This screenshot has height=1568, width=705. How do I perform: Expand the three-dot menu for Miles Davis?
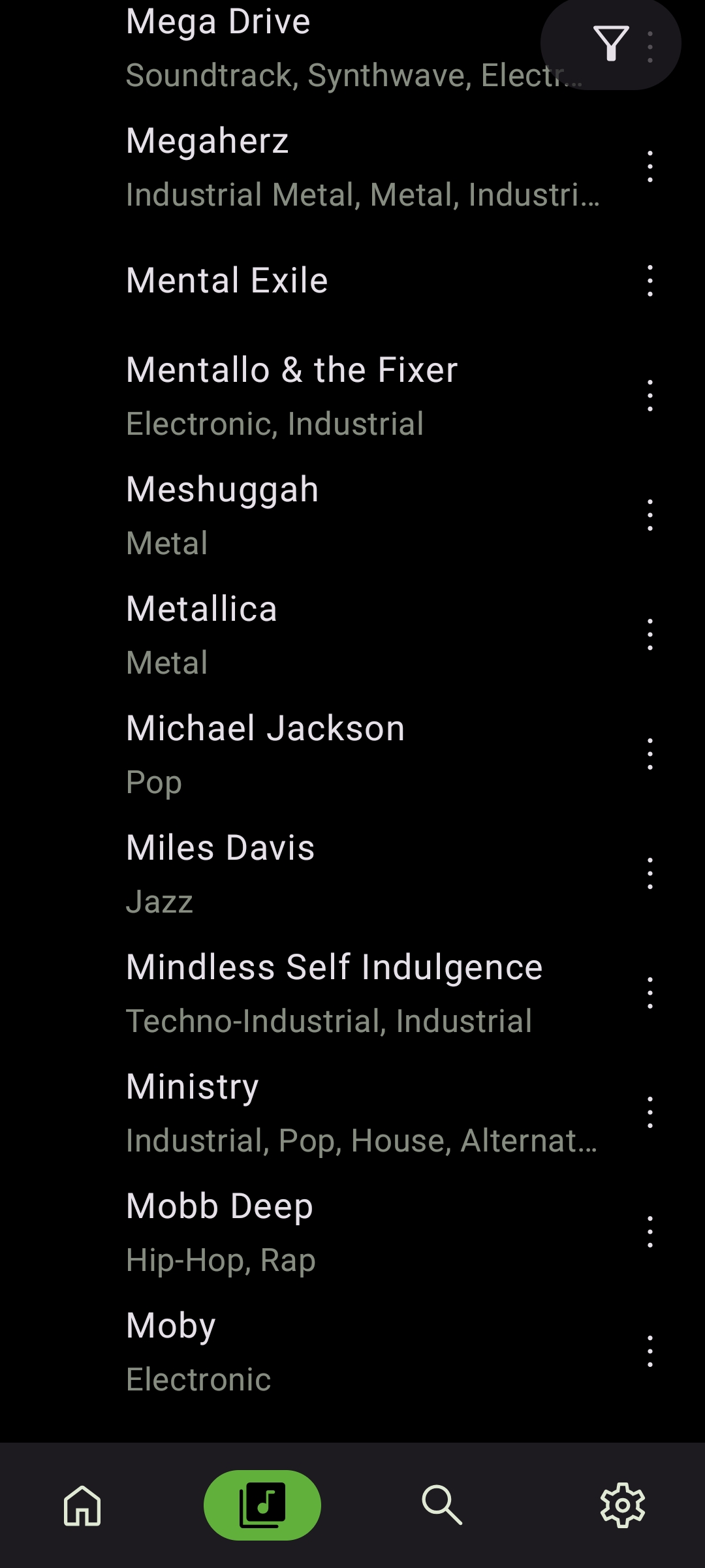coord(650,873)
